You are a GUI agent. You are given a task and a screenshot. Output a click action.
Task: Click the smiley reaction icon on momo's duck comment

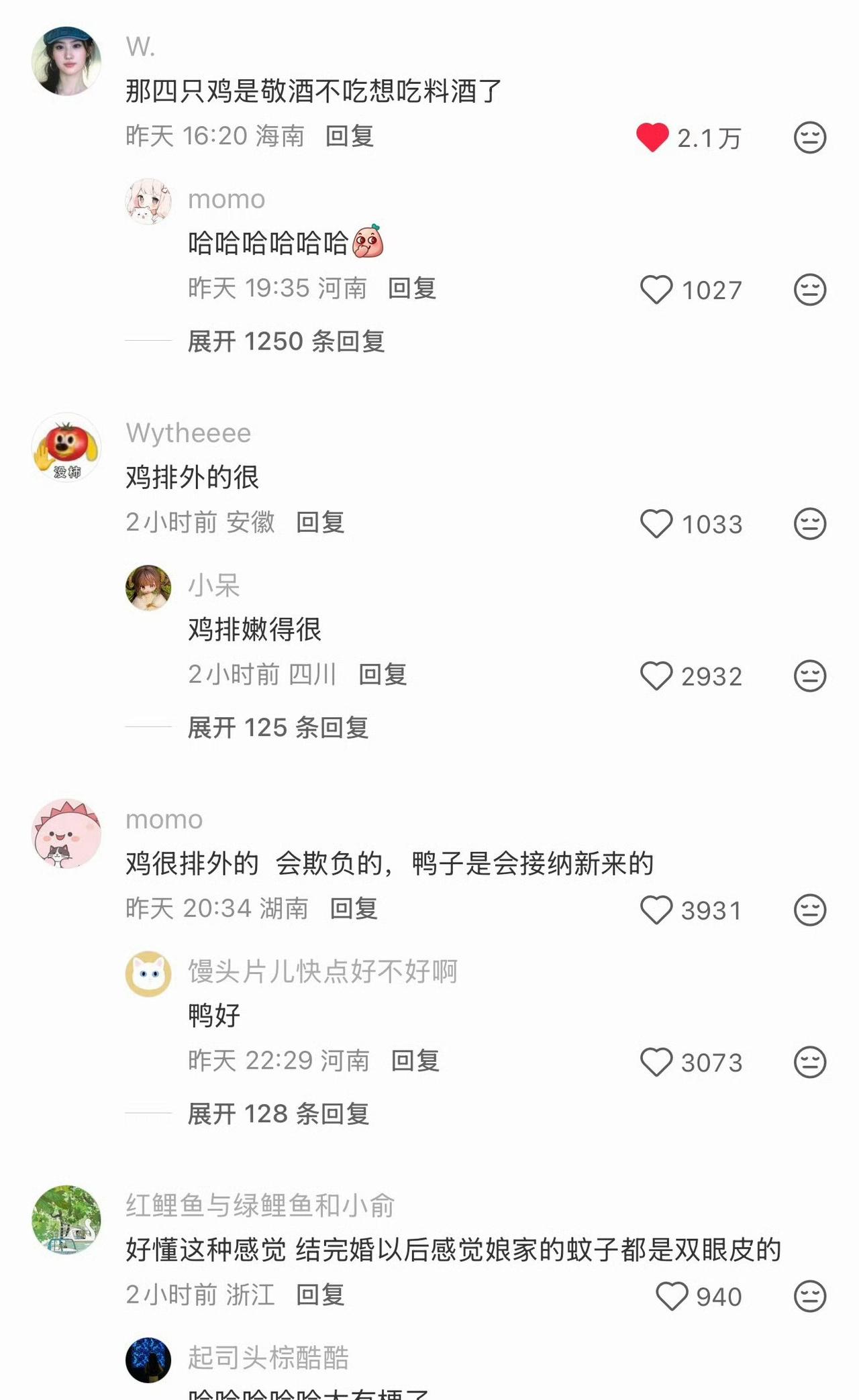809,911
